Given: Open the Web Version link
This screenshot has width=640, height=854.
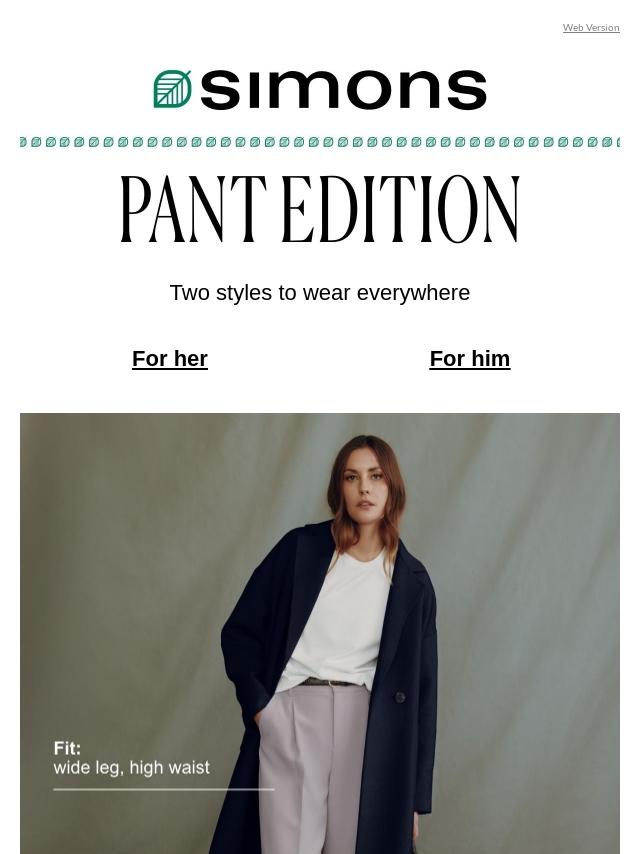Looking at the screenshot, I should [x=591, y=28].
